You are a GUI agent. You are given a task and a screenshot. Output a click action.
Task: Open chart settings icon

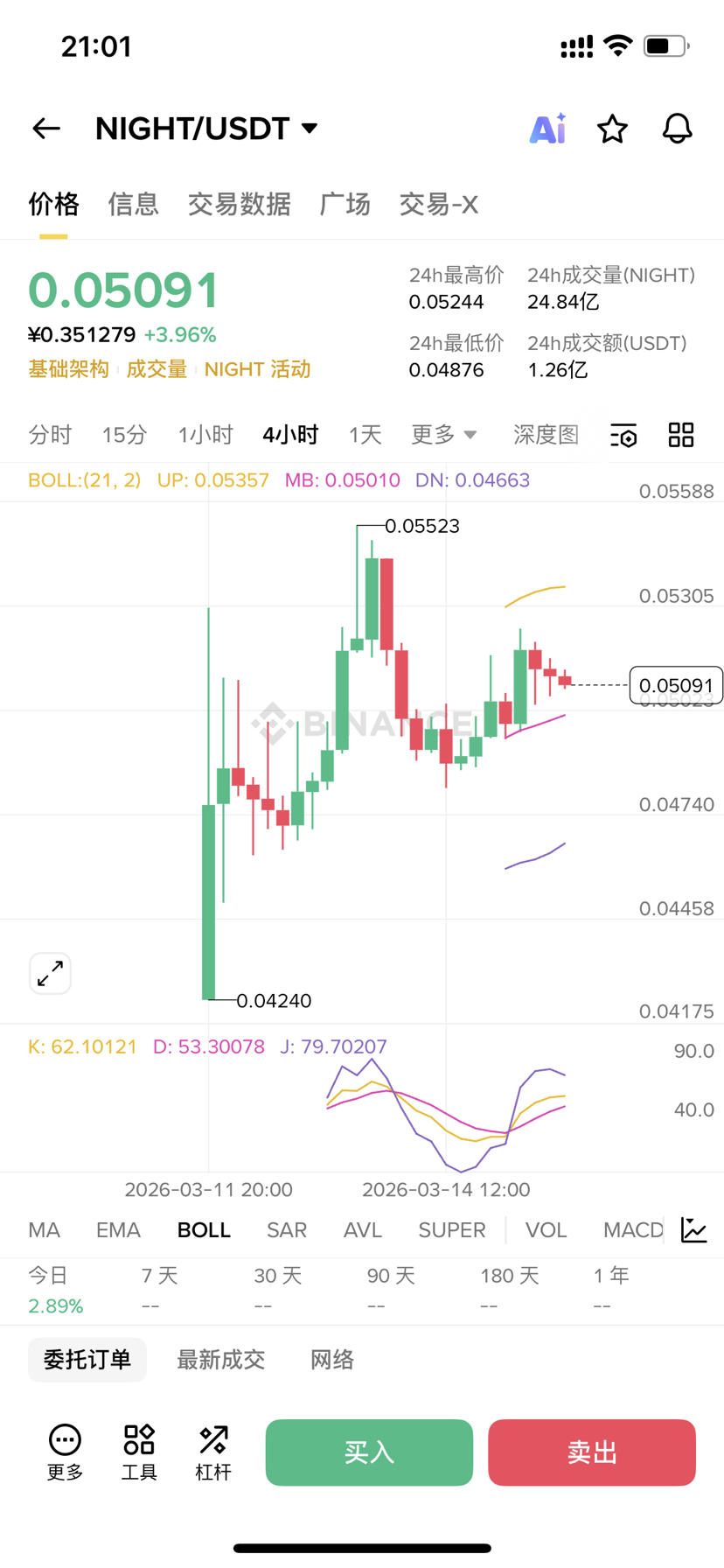[x=623, y=435]
